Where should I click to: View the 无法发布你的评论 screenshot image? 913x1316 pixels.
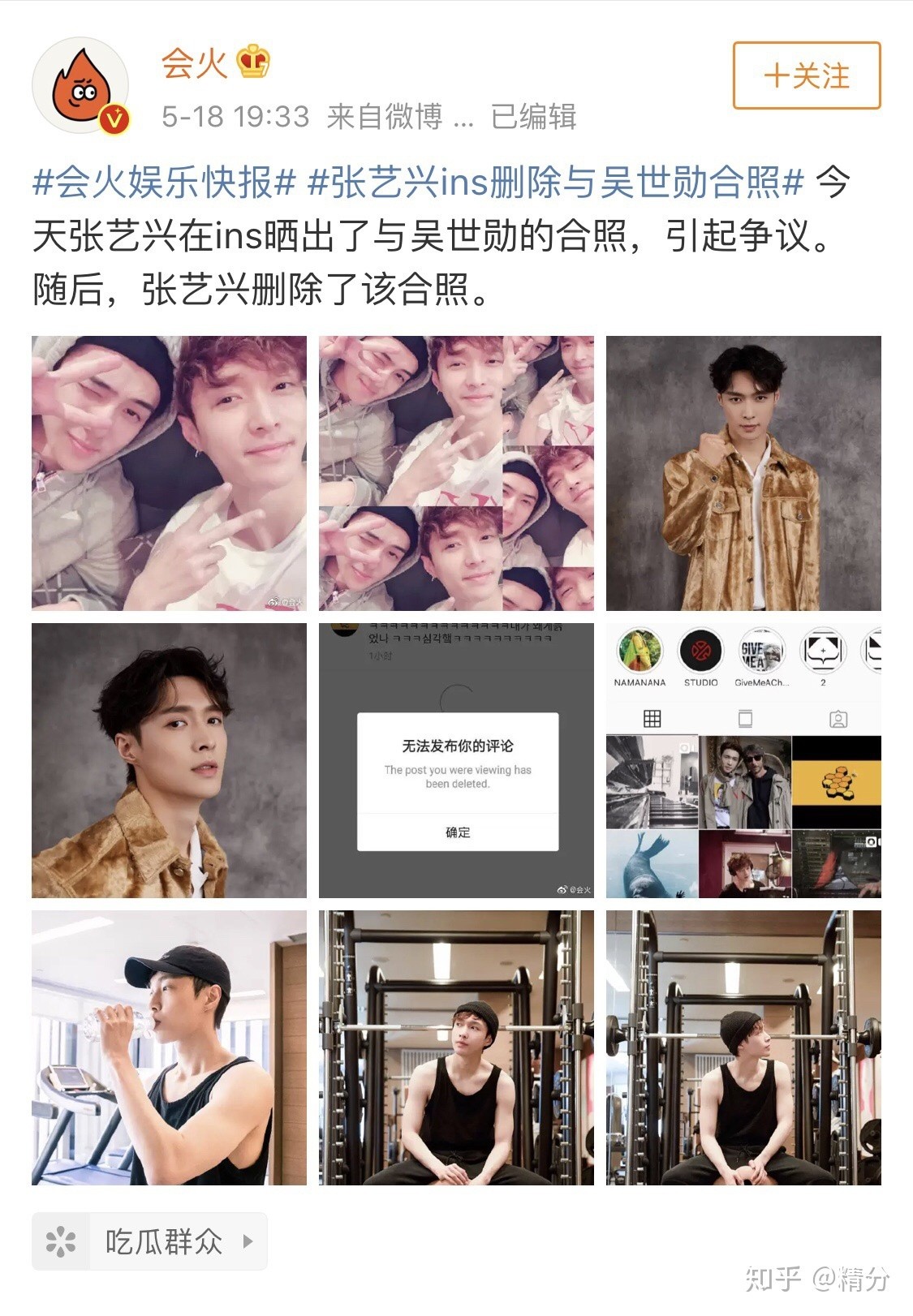[456, 760]
